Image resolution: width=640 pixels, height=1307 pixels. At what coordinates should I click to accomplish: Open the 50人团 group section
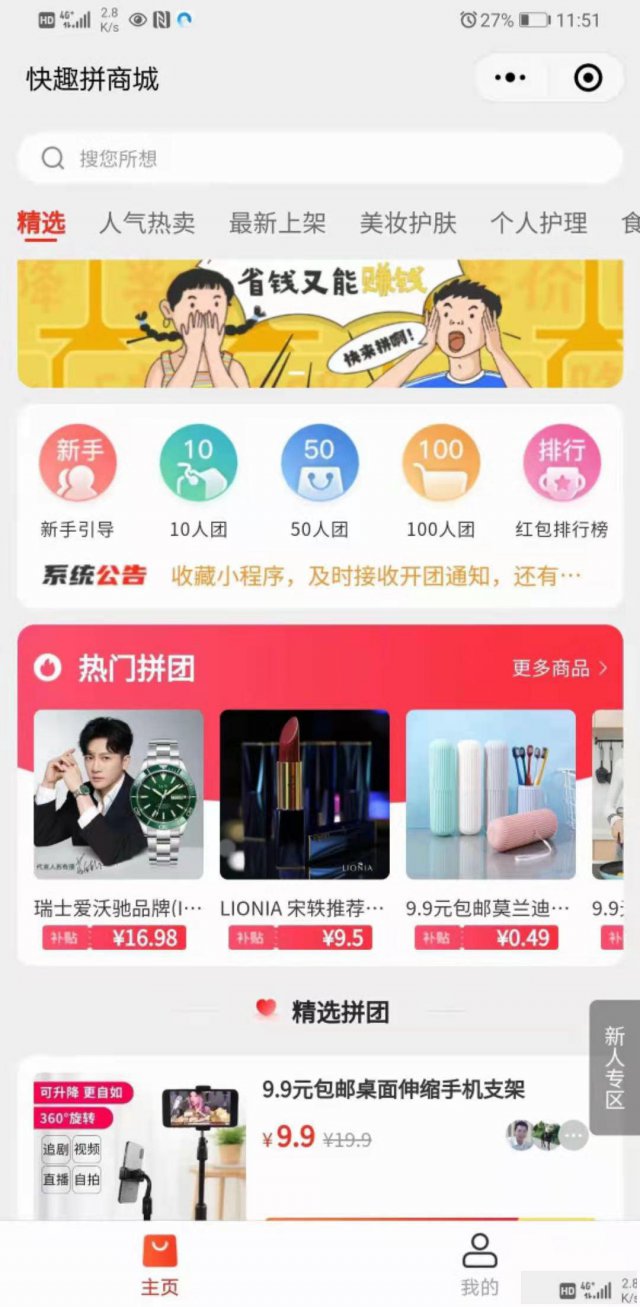pos(319,480)
